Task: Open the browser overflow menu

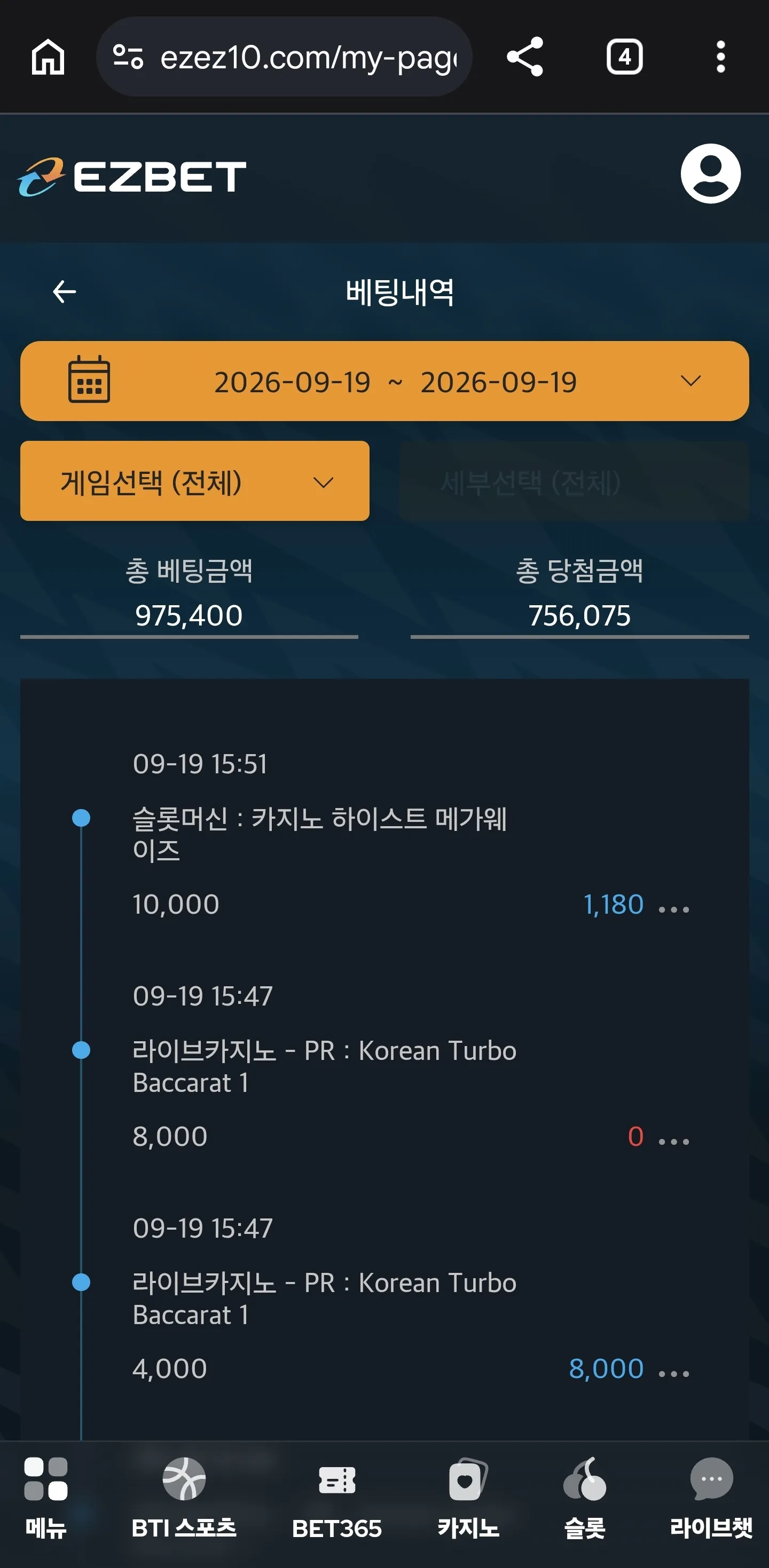Action: pos(720,57)
